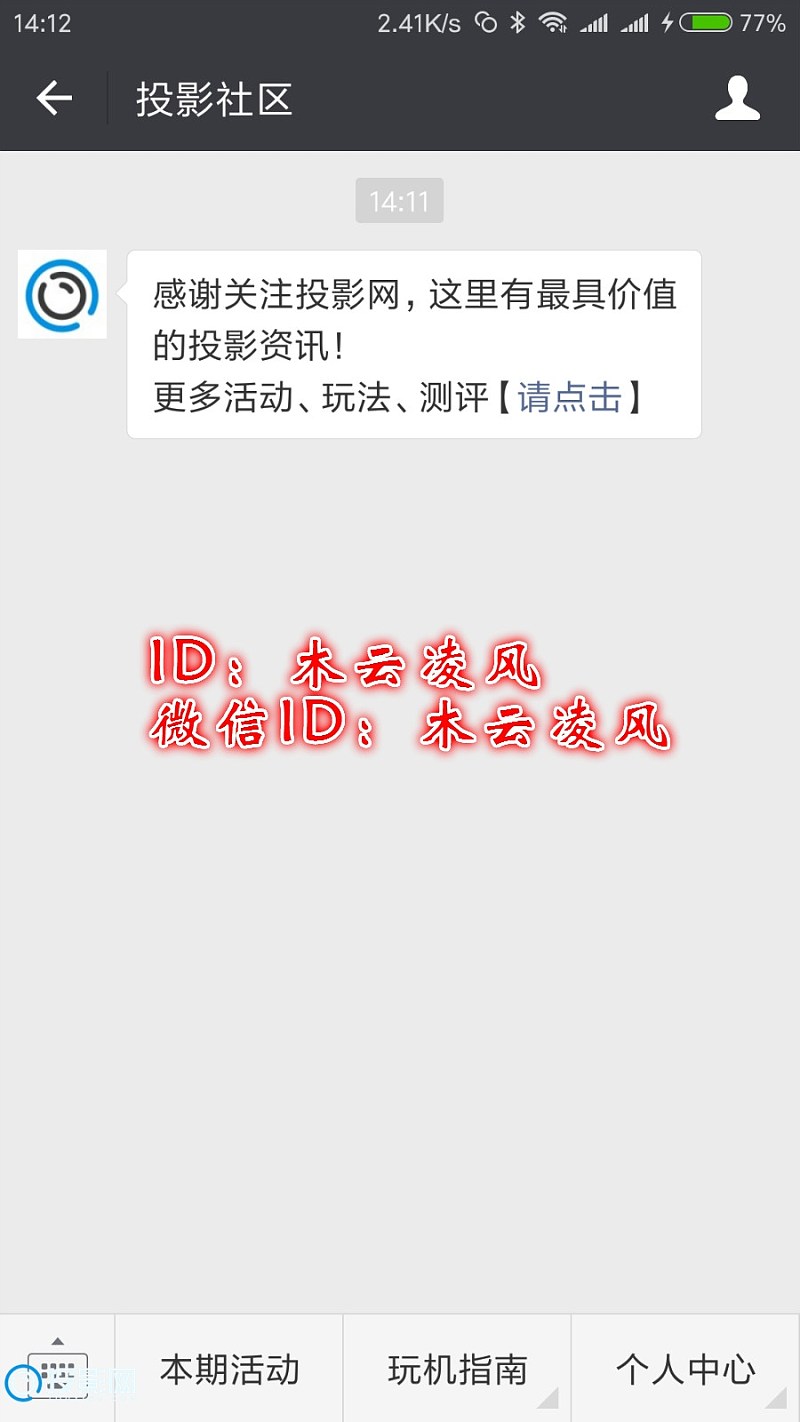Open the 本期活动 menu
The image size is (800, 1422).
(229, 1368)
